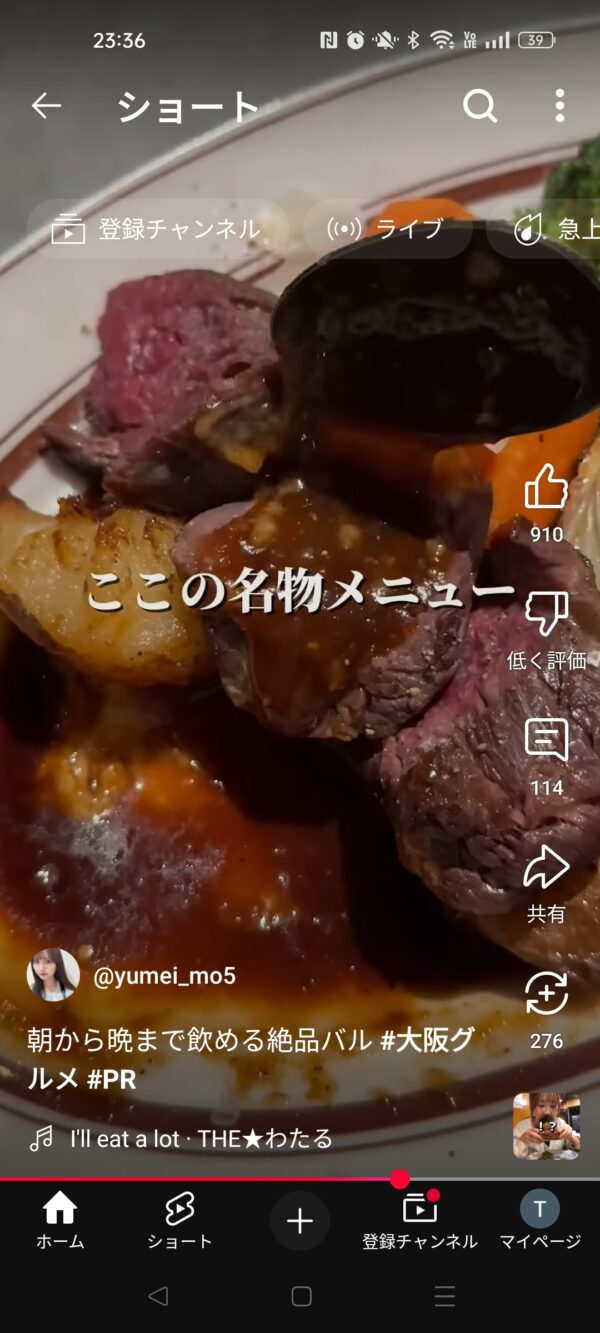600x1333 pixels.
Task: Like this Short
Action: pos(546,489)
